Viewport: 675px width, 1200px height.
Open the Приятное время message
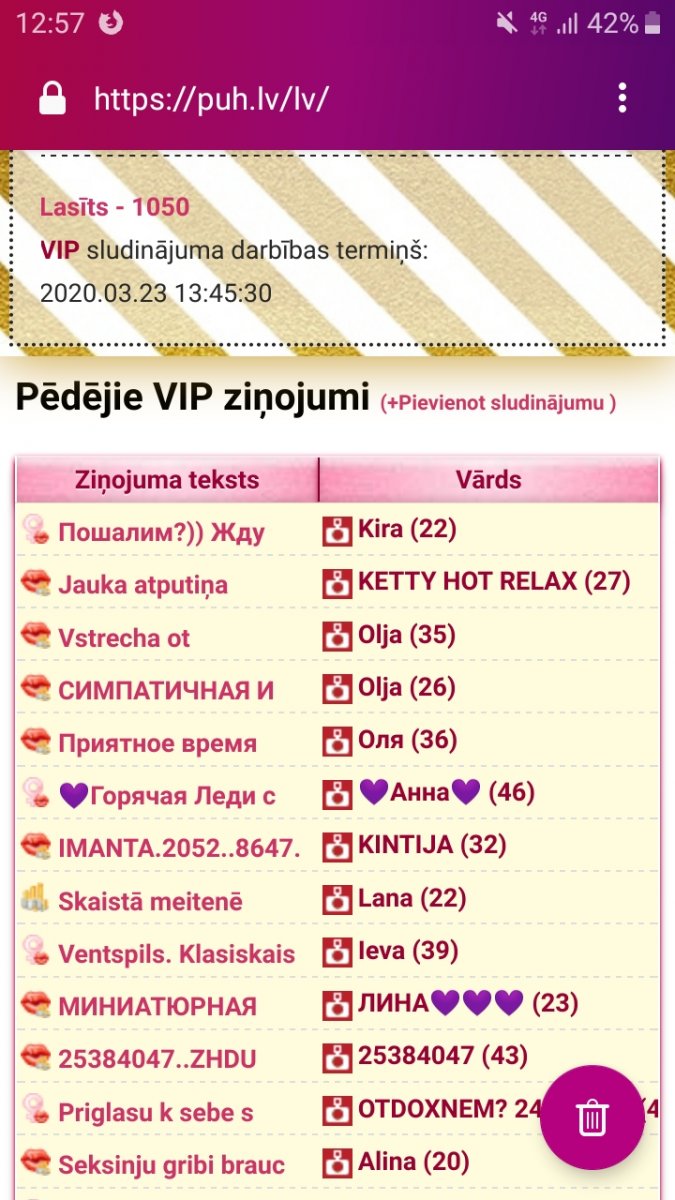coord(158,744)
